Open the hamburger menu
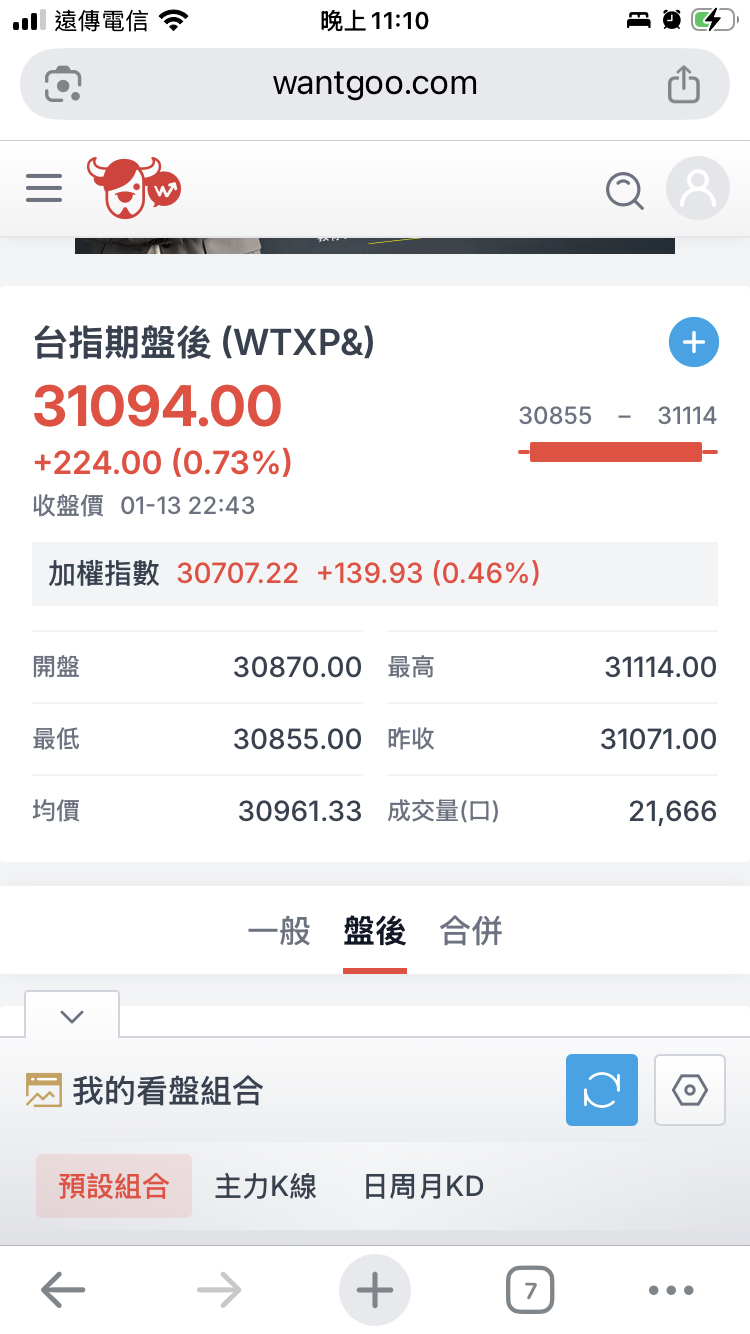This screenshot has width=750, height=1334. point(44,188)
